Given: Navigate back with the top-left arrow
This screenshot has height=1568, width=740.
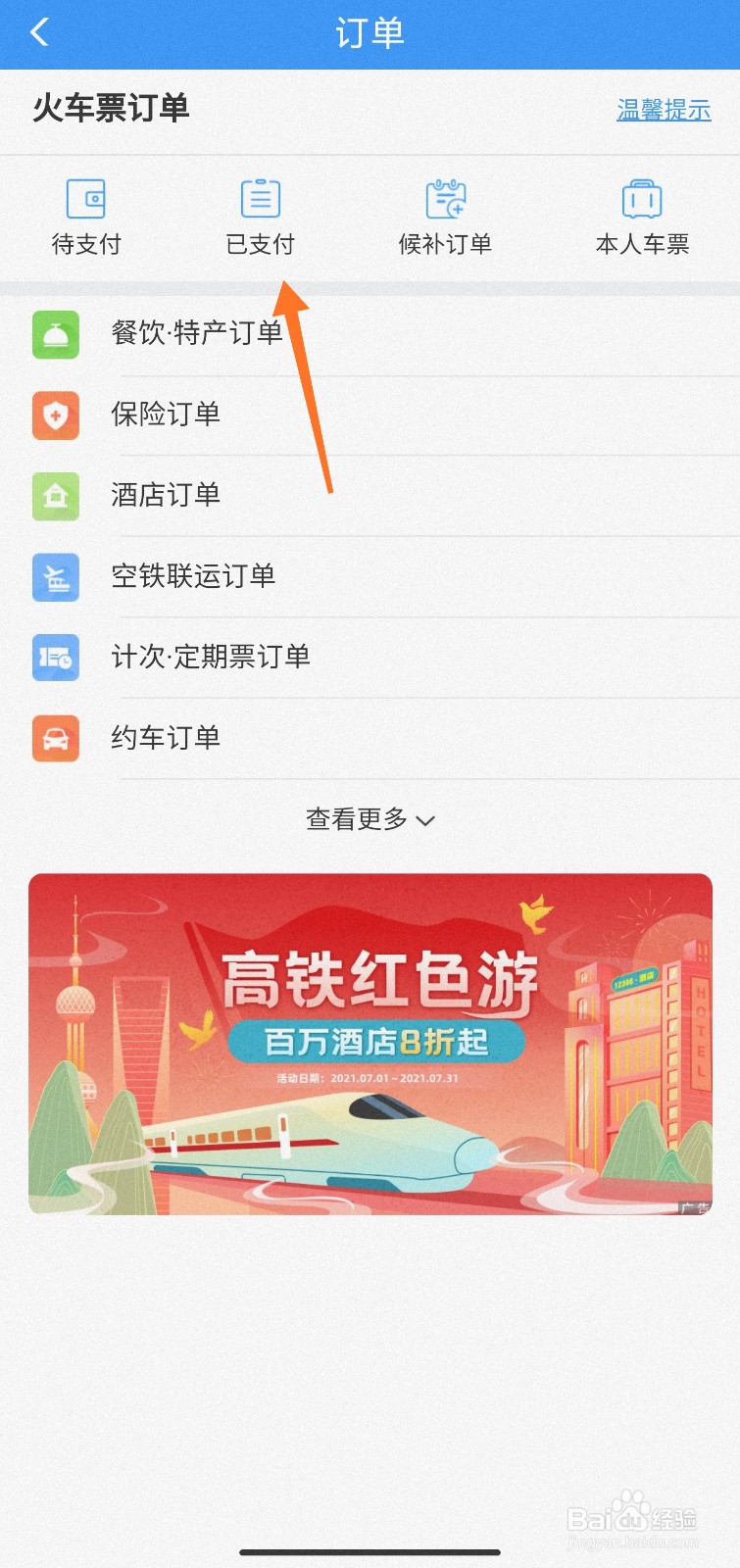Looking at the screenshot, I should tap(39, 32).
